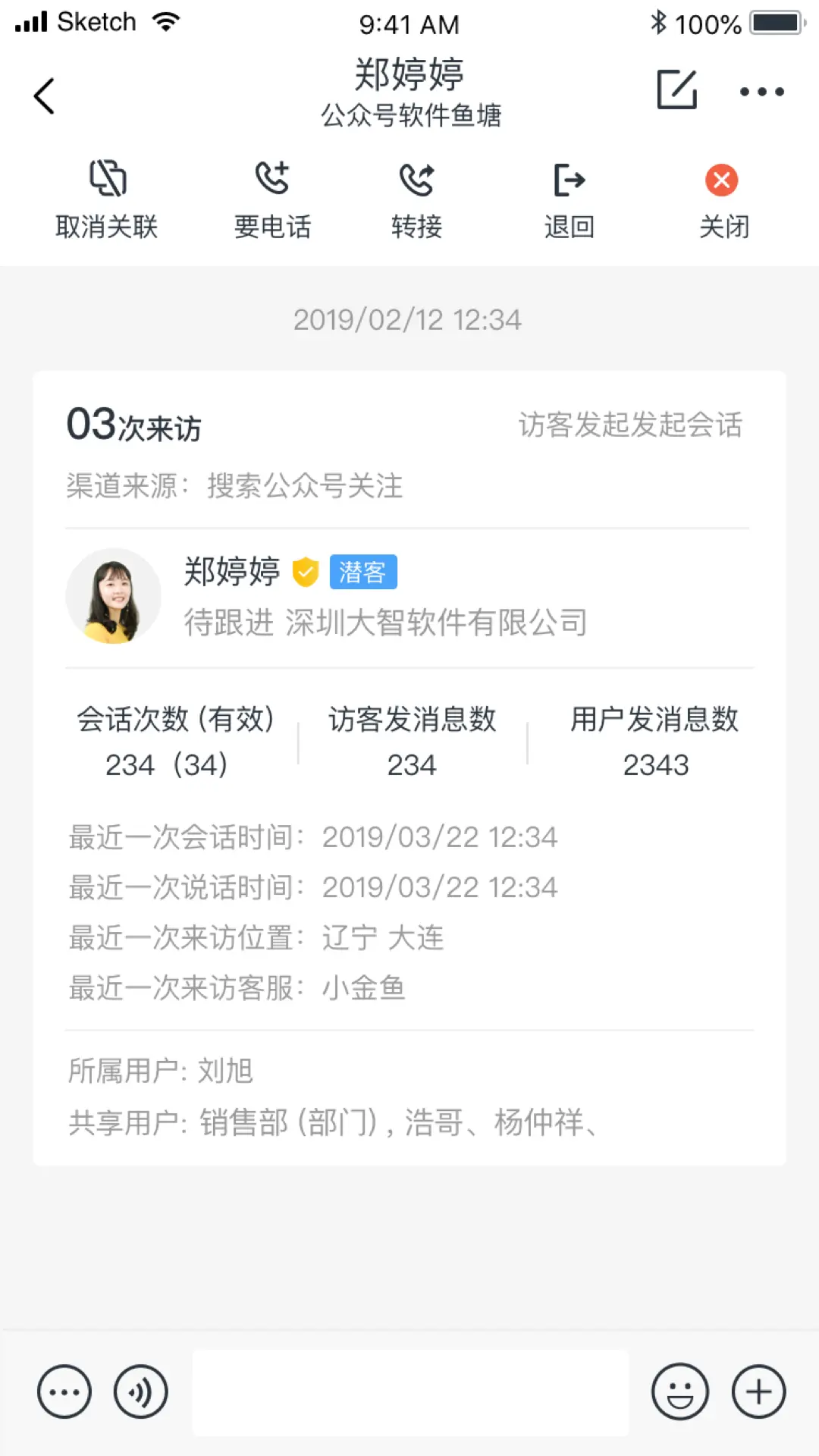
Task: Open the bottom-left more tools circle menu
Action: (x=64, y=1390)
